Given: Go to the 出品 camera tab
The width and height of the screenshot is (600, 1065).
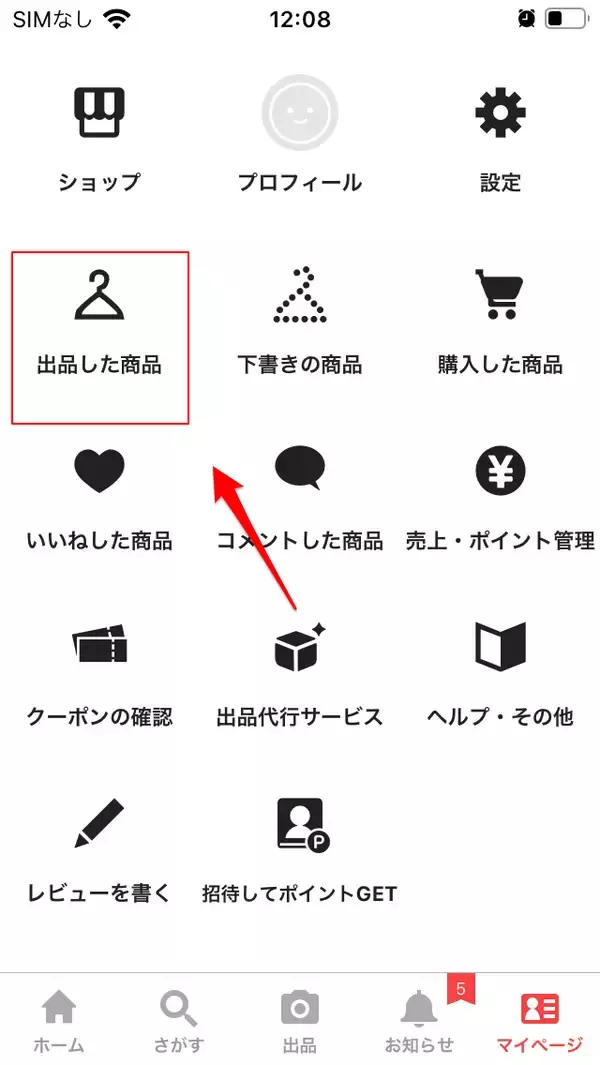Looking at the screenshot, I should pos(299,1020).
